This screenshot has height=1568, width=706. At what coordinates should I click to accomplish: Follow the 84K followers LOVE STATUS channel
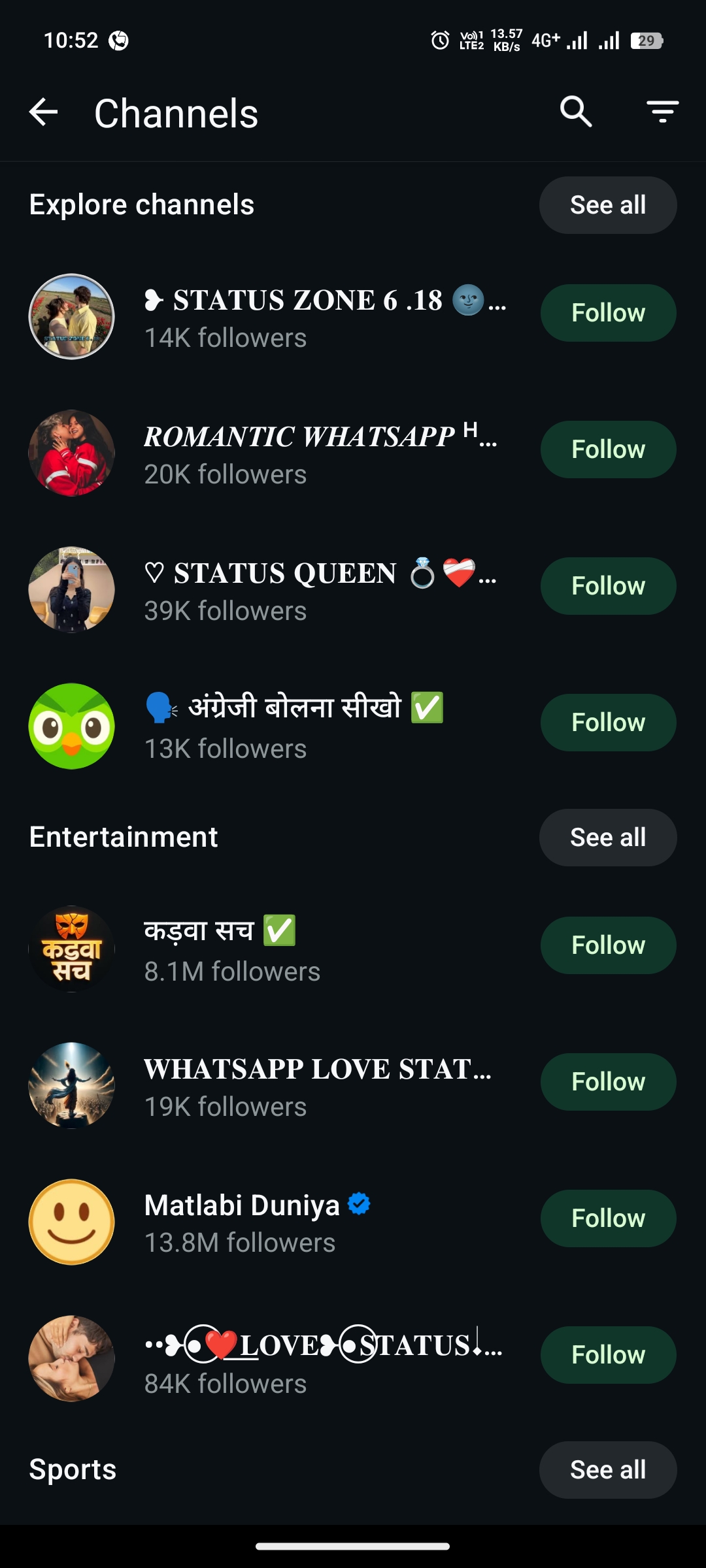[x=607, y=1355]
